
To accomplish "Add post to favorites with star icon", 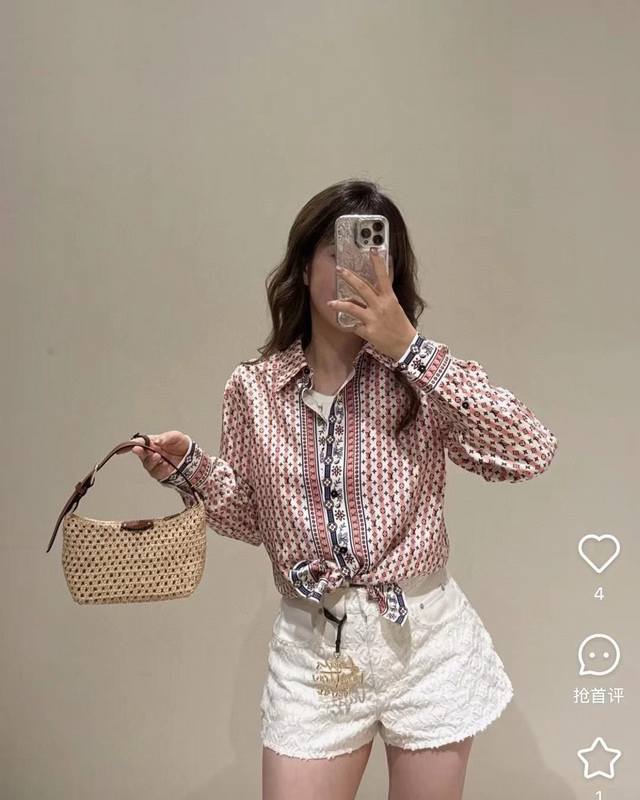I will point(599,758).
